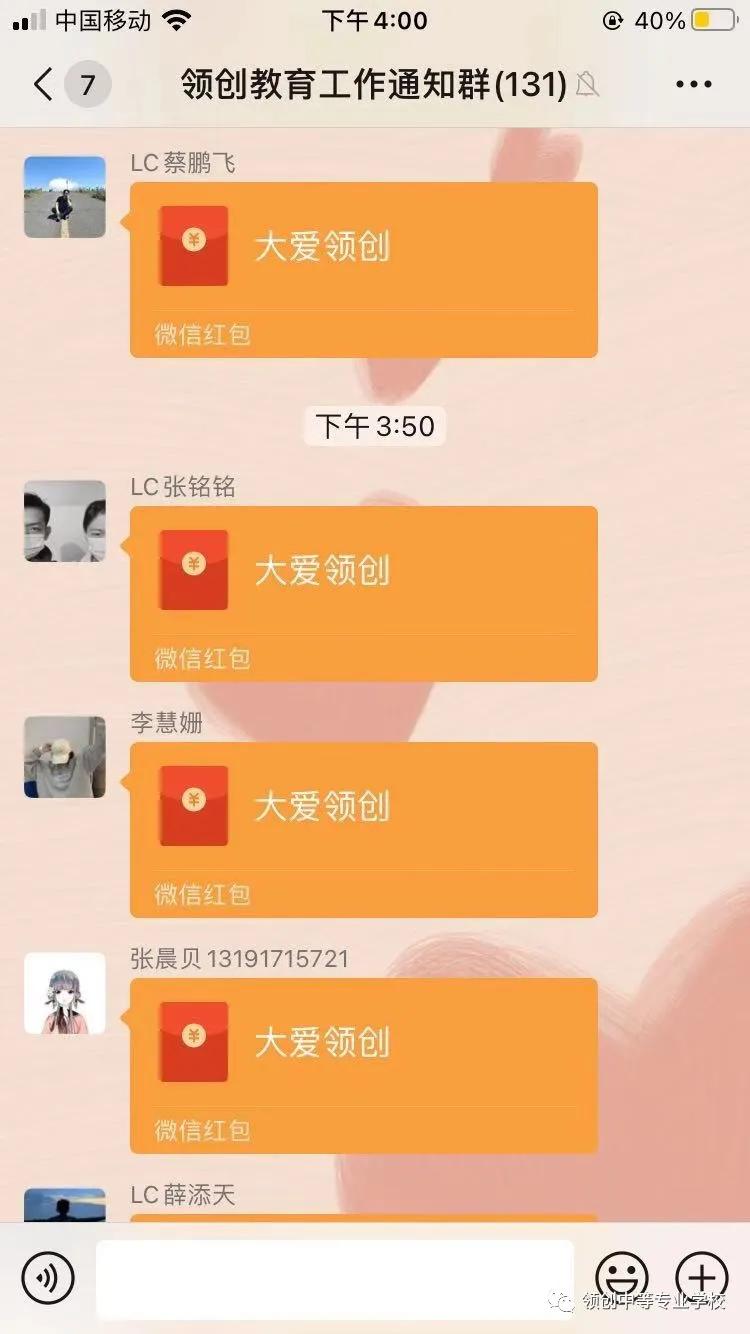Screen dimensions: 750x1334
Task: Open the emoji sticker panel
Action: (x=621, y=1277)
